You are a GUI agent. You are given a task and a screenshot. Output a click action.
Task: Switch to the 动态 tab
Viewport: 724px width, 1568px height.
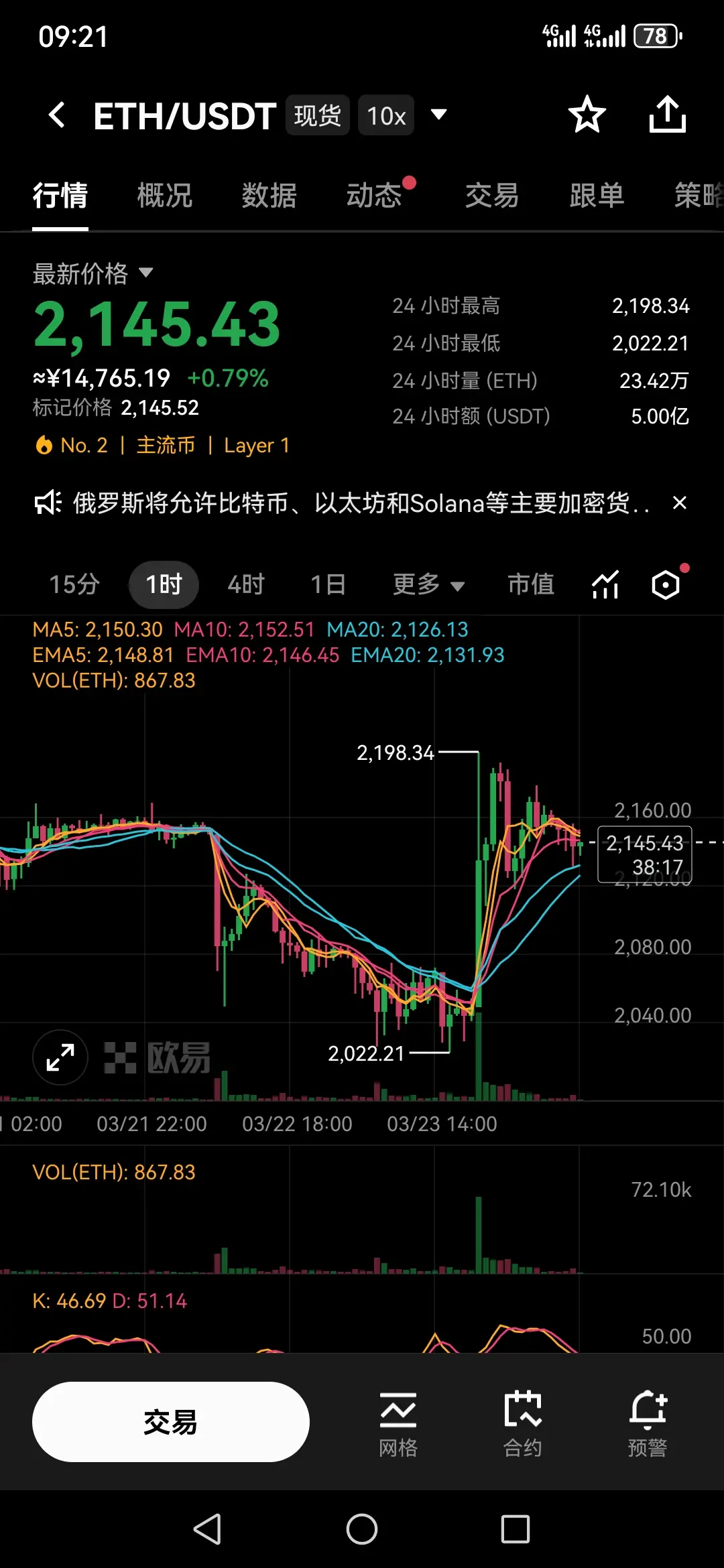[376, 195]
